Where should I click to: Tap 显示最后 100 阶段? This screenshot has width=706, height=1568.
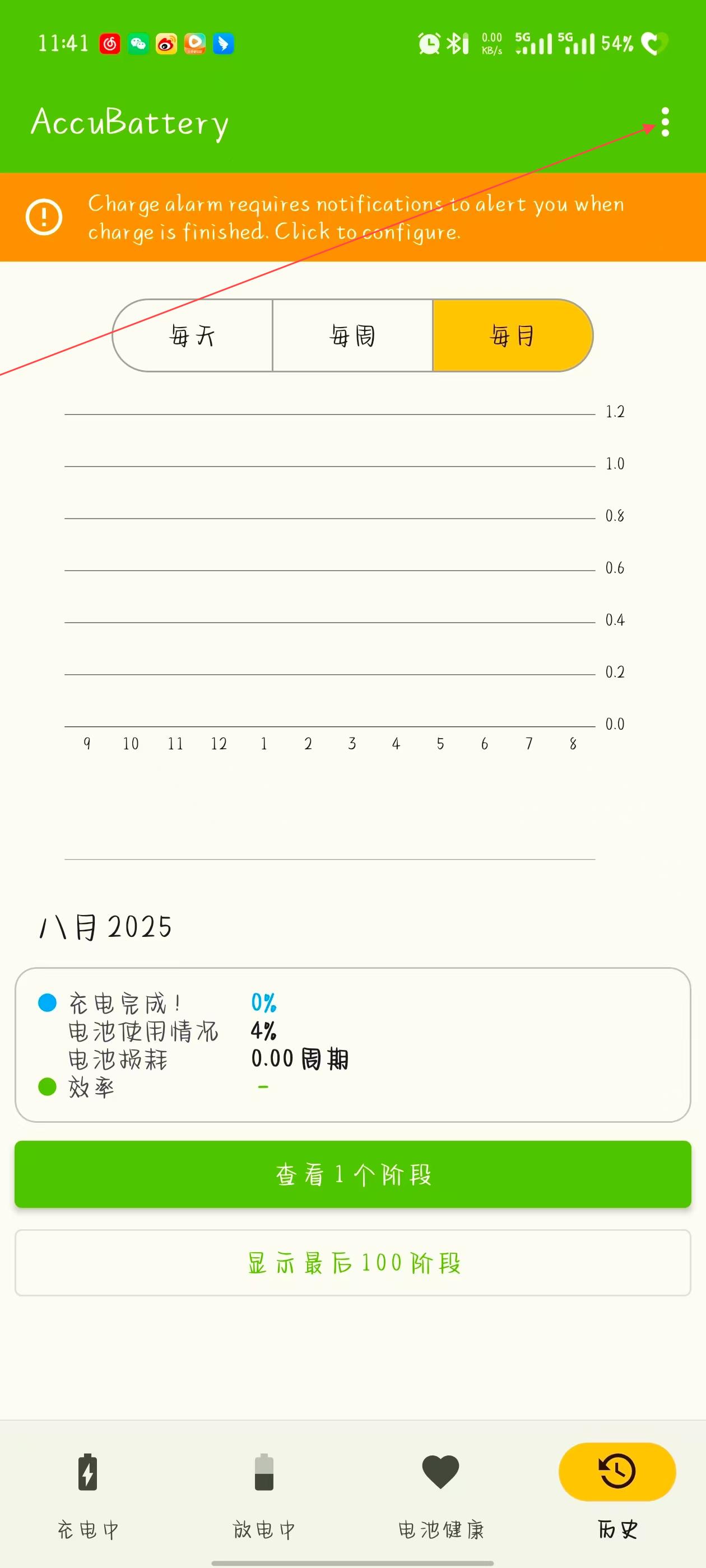click(352, 1263)
